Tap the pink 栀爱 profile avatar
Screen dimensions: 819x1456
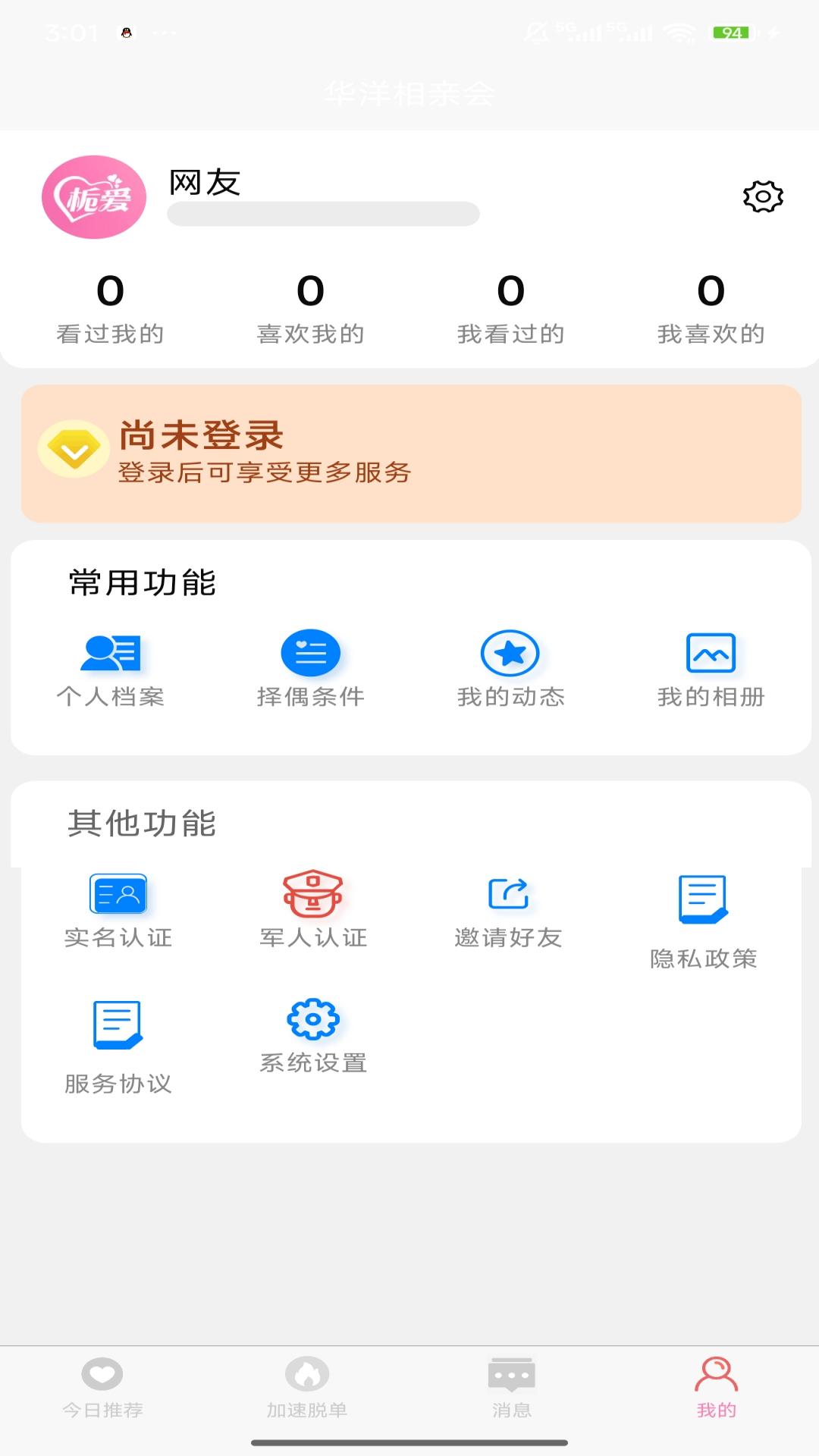[94, 197]
